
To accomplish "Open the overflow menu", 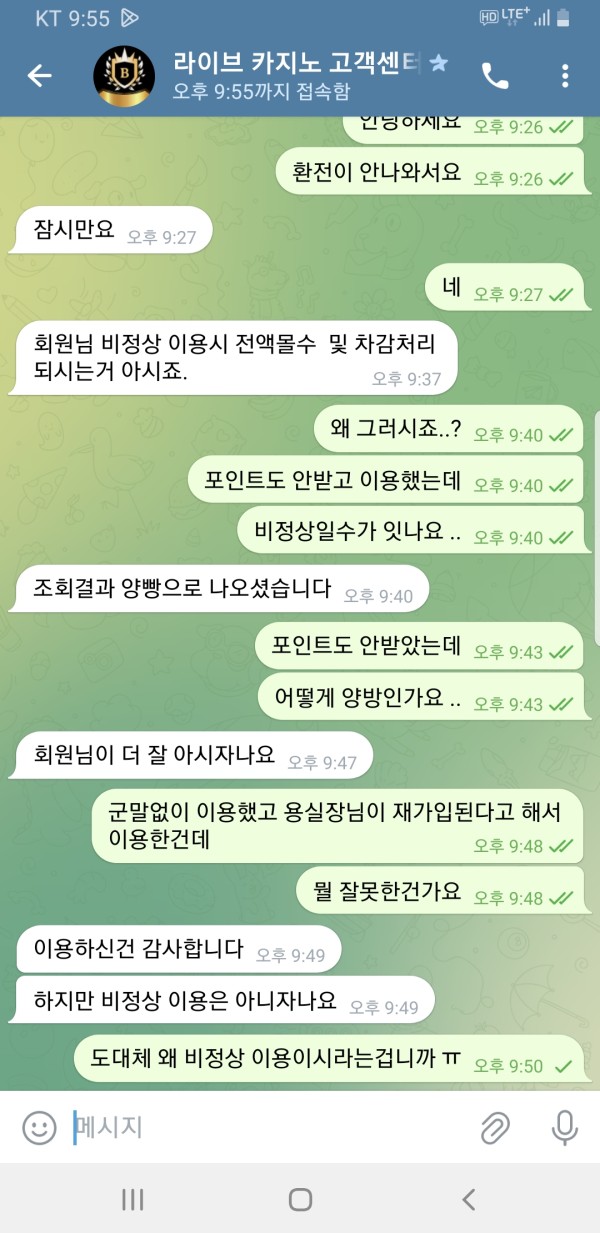I will click(x=565, y=76).
